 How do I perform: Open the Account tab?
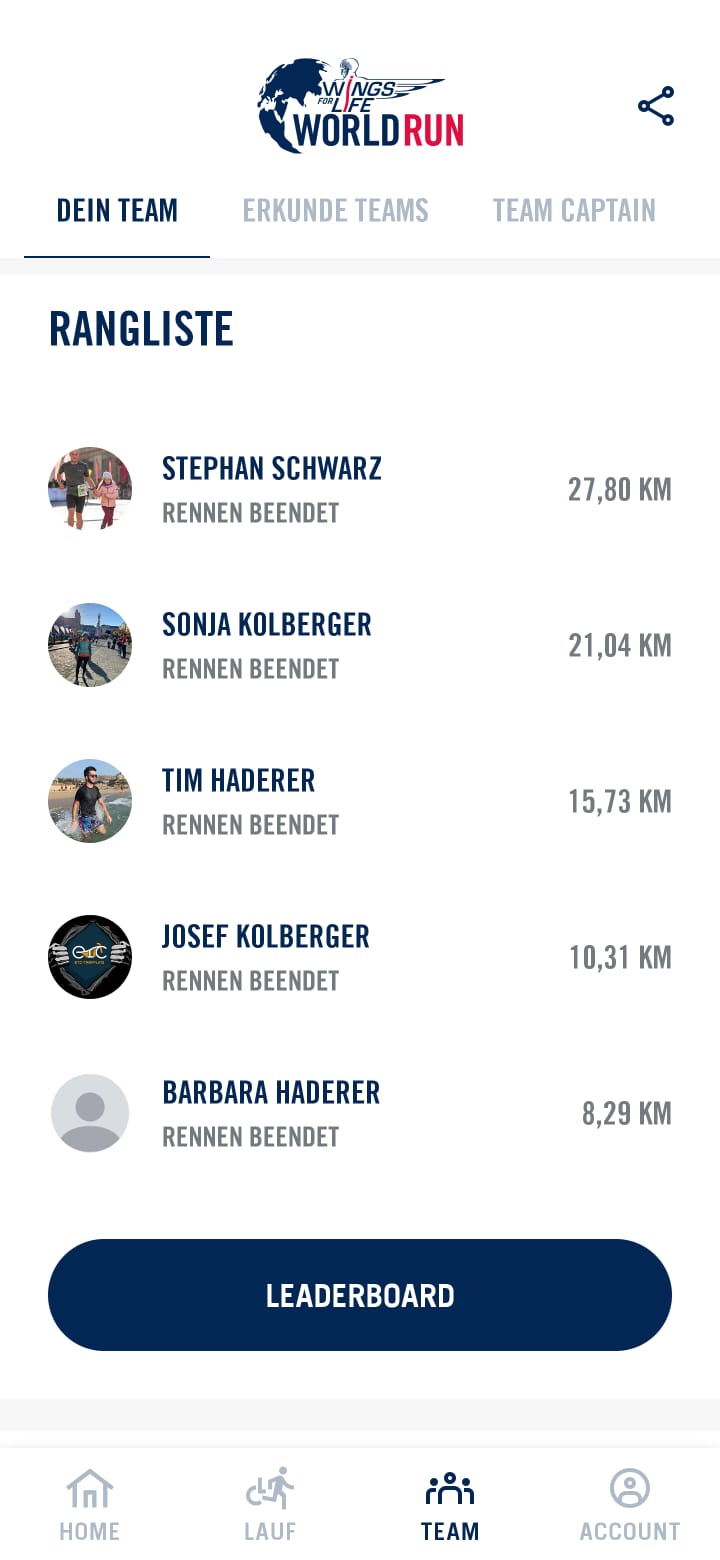tap(630, 1505)
